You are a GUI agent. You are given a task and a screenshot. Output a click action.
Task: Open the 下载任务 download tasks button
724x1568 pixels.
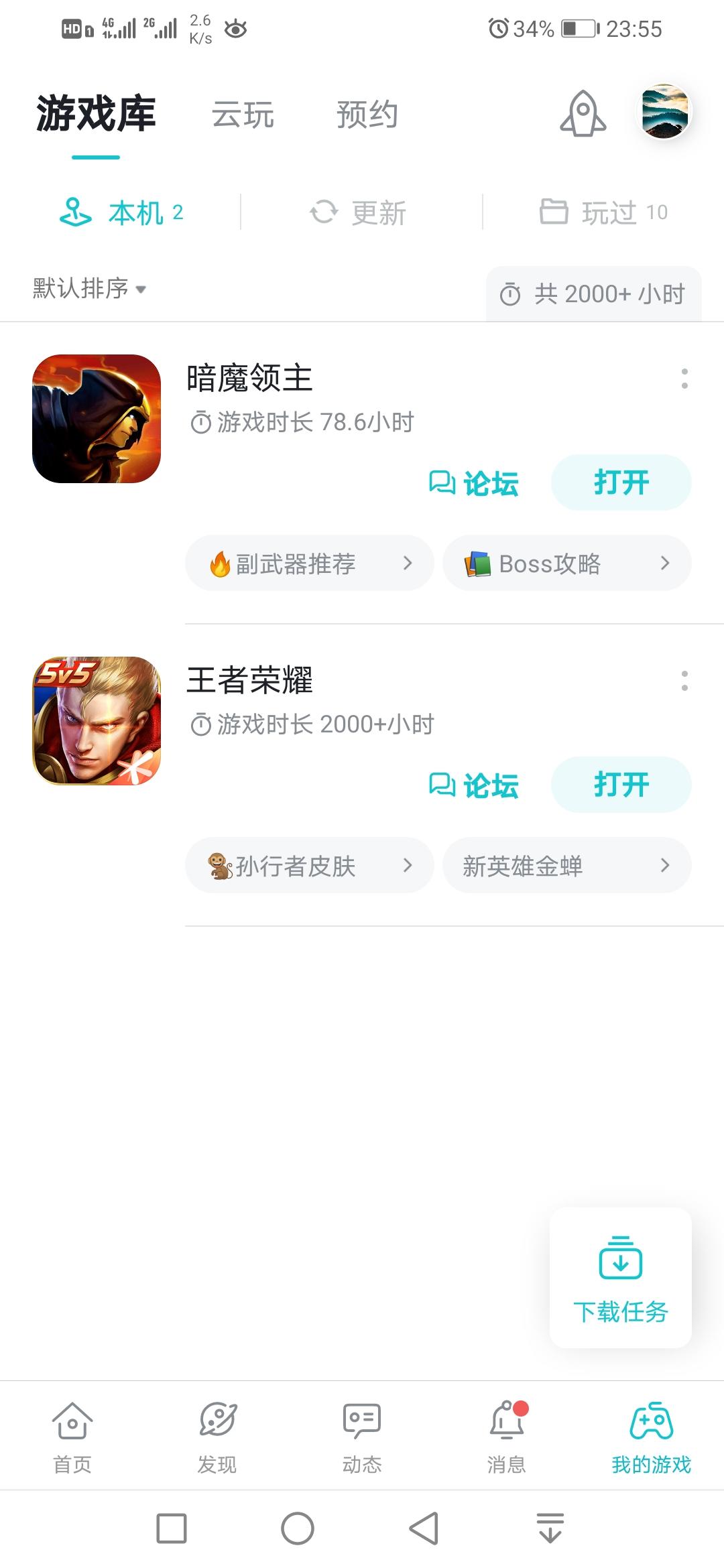pyautogui.click(x=621, y=1278)
